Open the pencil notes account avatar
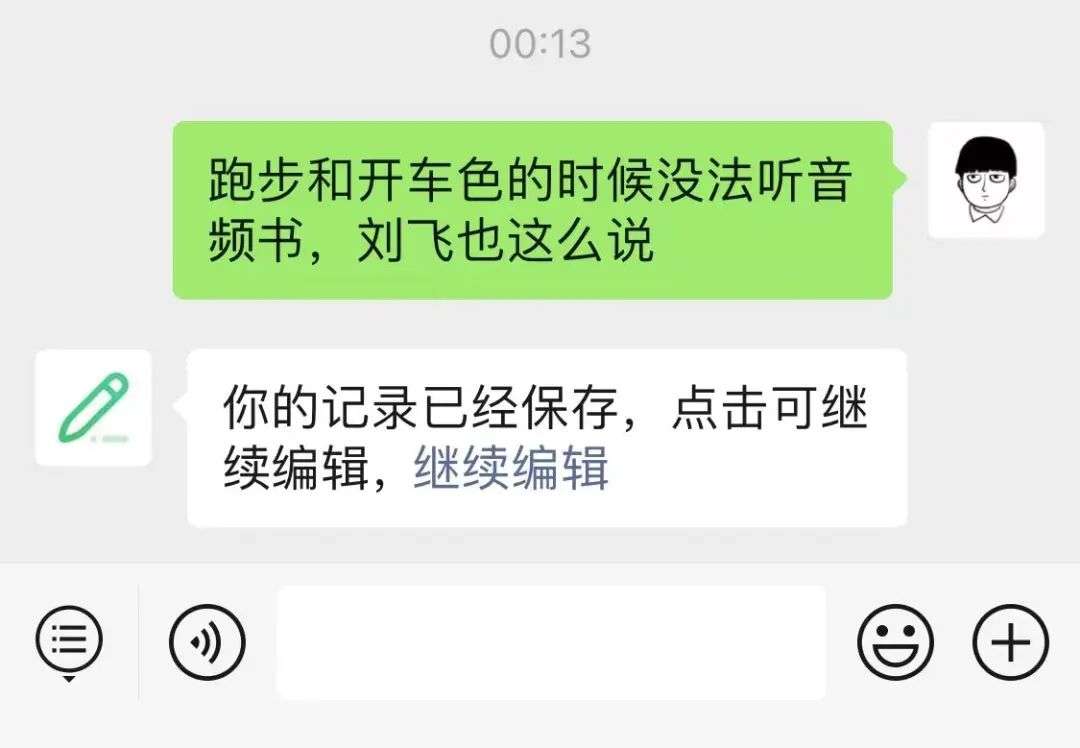Viewport: 1080px width, 748px height. (93, 408)
